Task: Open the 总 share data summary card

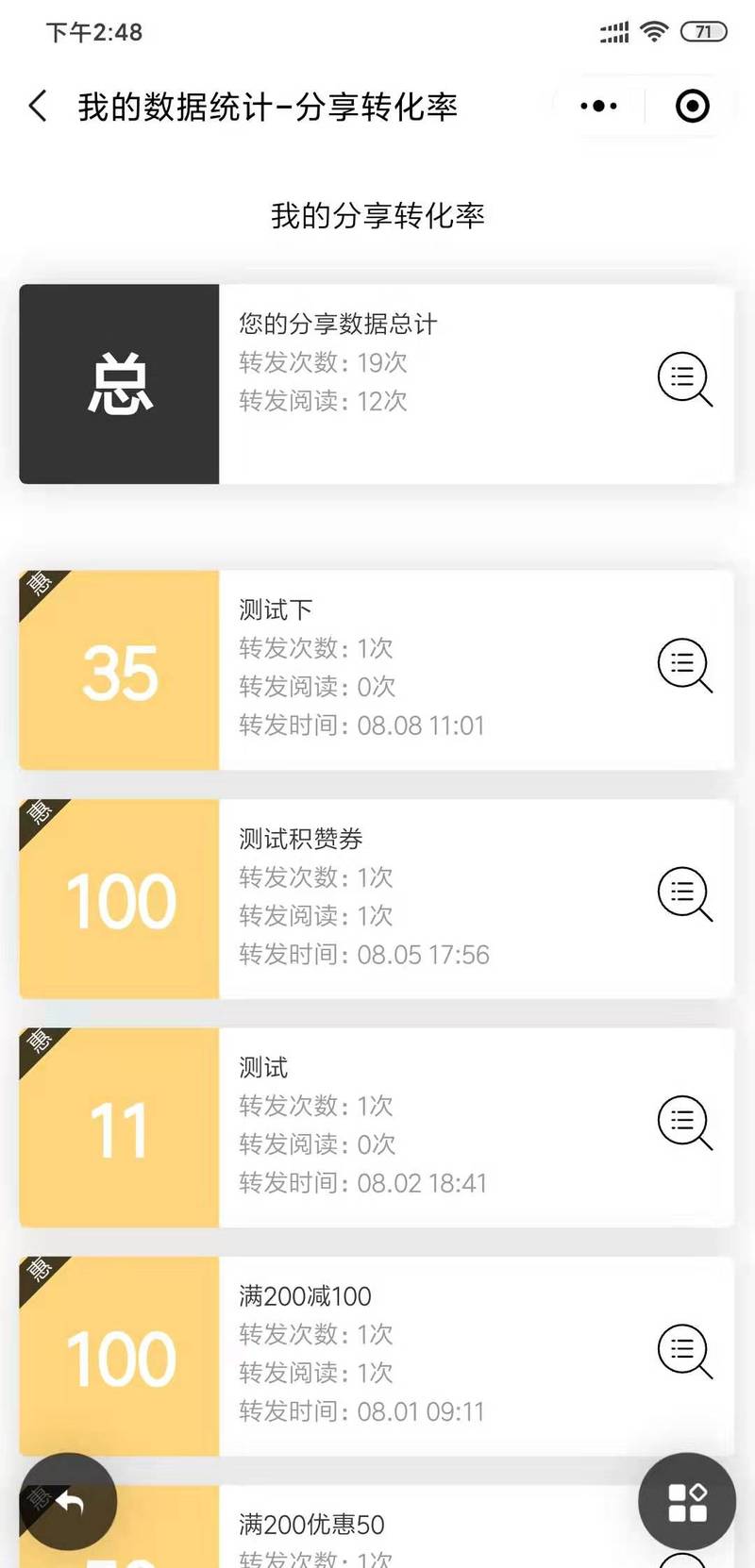Action: click(x=377, y=384)
